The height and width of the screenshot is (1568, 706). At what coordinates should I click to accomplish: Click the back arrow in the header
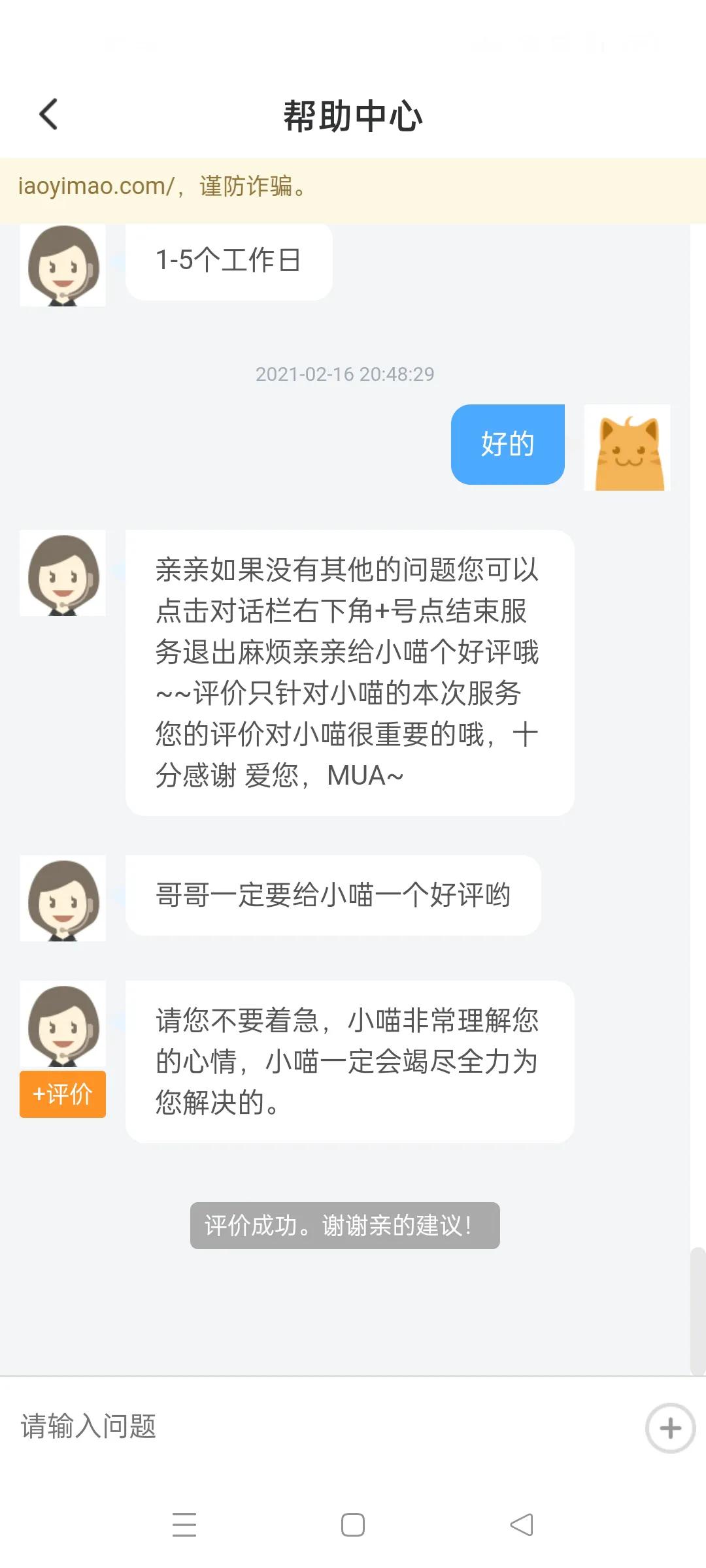[x=48, y=114]
